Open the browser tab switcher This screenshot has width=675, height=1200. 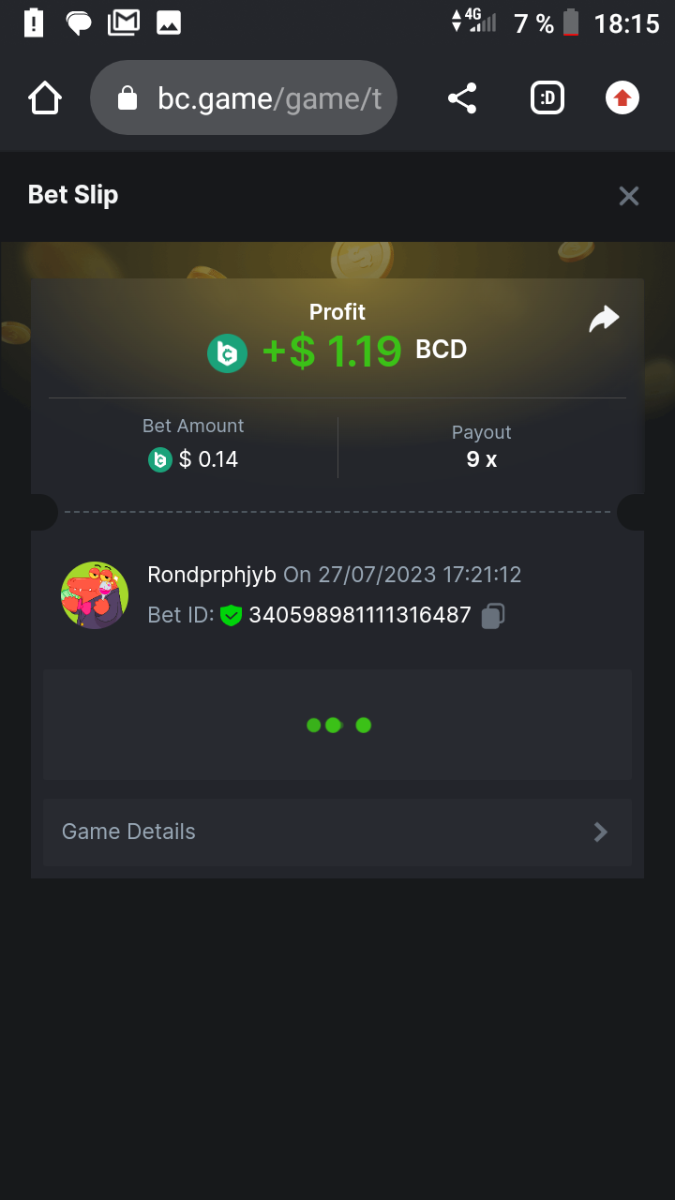(x=547, y=98)
